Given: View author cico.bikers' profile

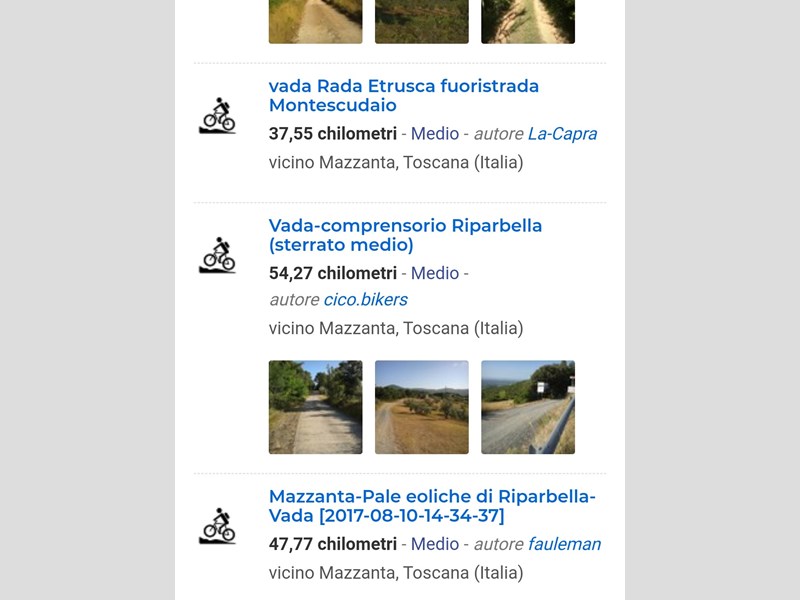Looking at the screenshot, I should [x=365, y=299].
